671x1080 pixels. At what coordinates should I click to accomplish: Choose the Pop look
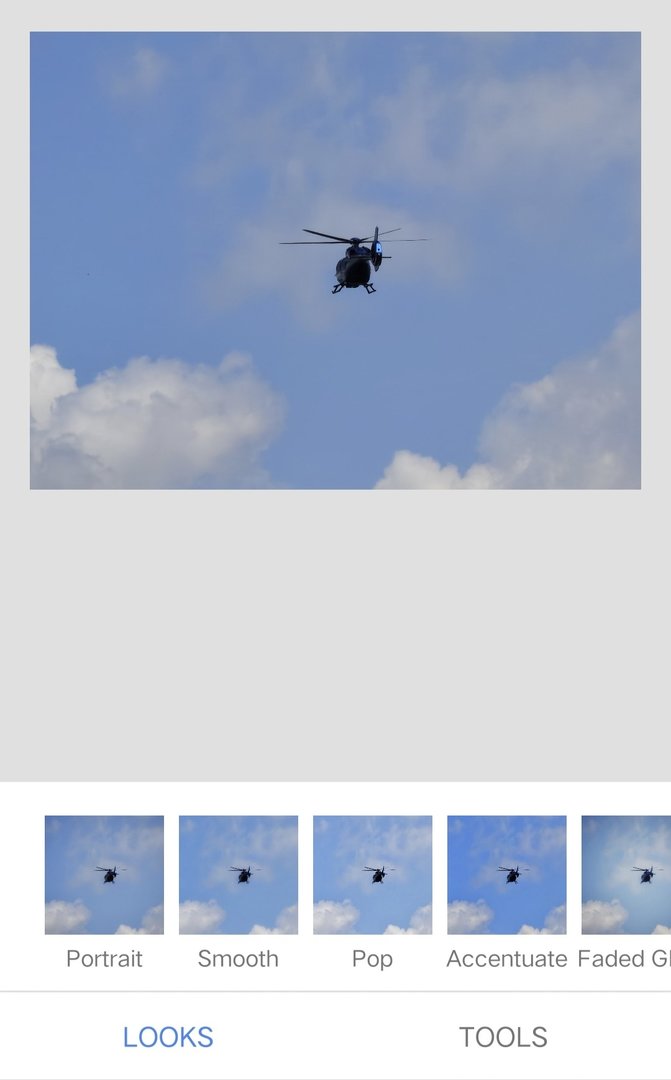point(372,875)
